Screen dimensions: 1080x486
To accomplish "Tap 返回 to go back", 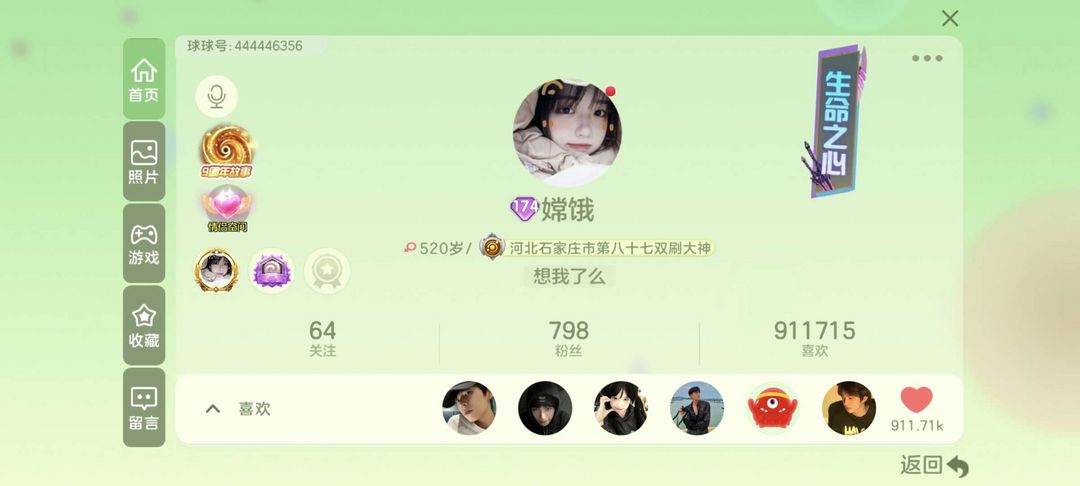I will [934, 466].
